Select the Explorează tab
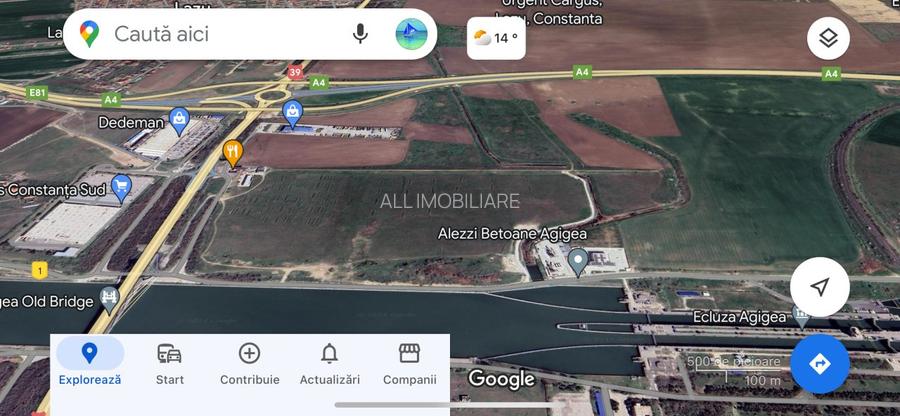900x416 pixels. [x=90, y=363]
